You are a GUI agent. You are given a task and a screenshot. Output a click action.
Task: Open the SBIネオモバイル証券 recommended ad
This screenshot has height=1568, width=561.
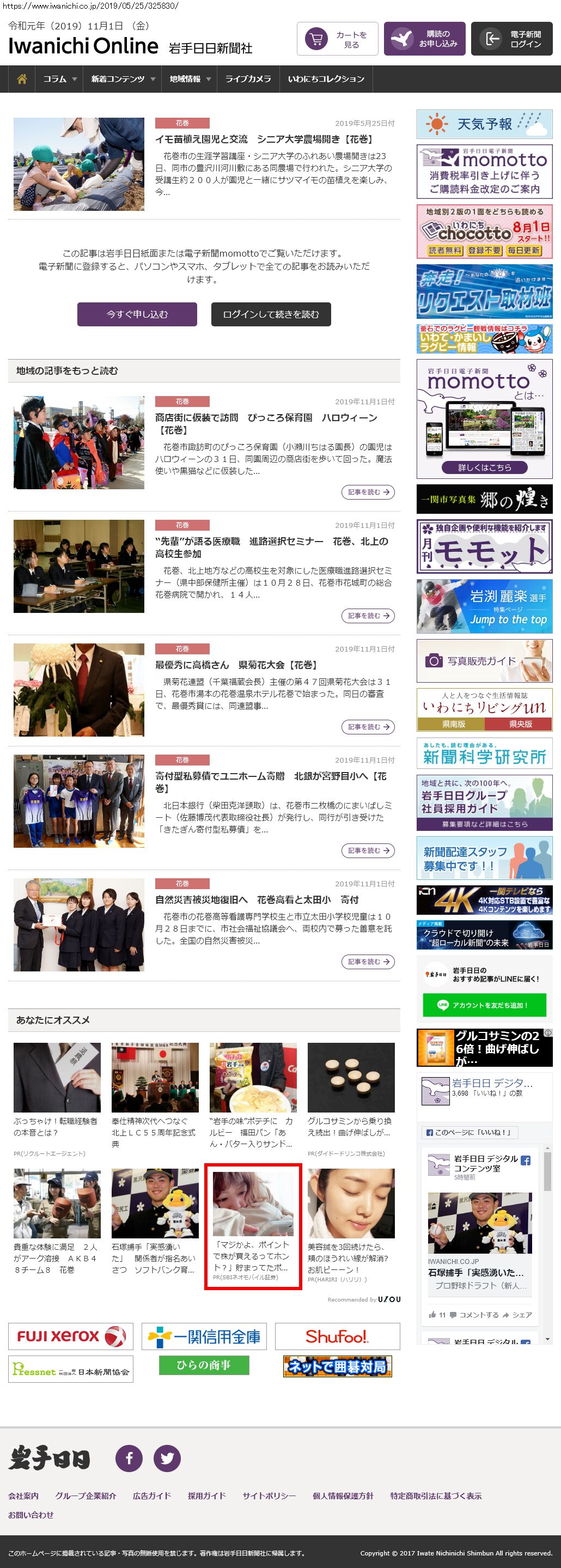253,1226
